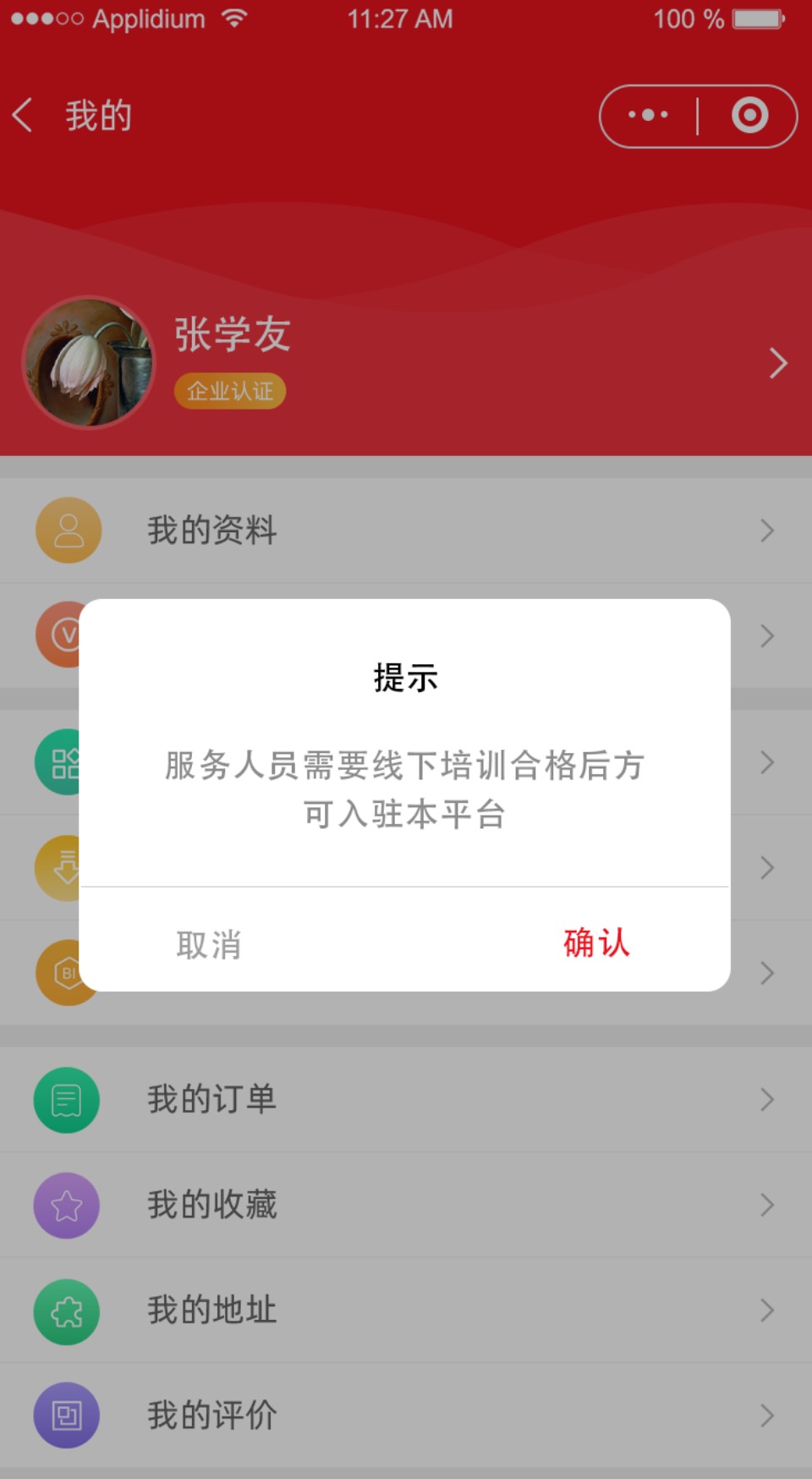This screenshot has height=1479, width=812.
Task: Open 我的地址 row
Action: 406,1310
